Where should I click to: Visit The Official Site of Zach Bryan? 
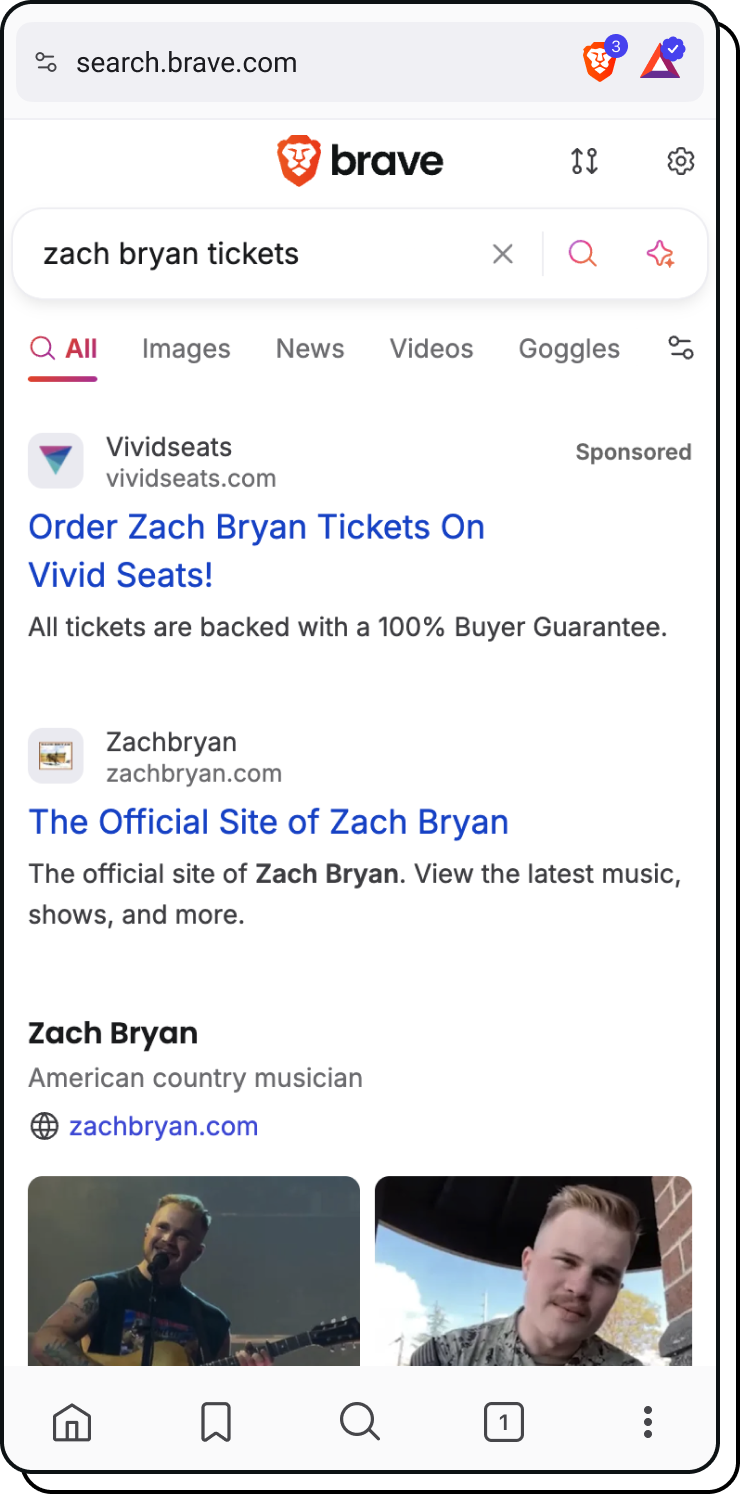point(268,821)
